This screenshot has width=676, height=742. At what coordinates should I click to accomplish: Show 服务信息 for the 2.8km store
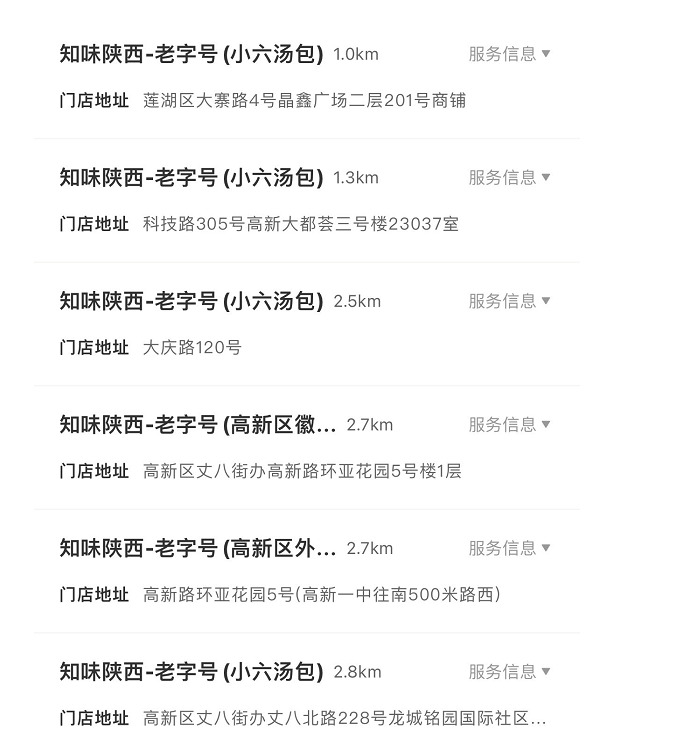pos(509,672)
